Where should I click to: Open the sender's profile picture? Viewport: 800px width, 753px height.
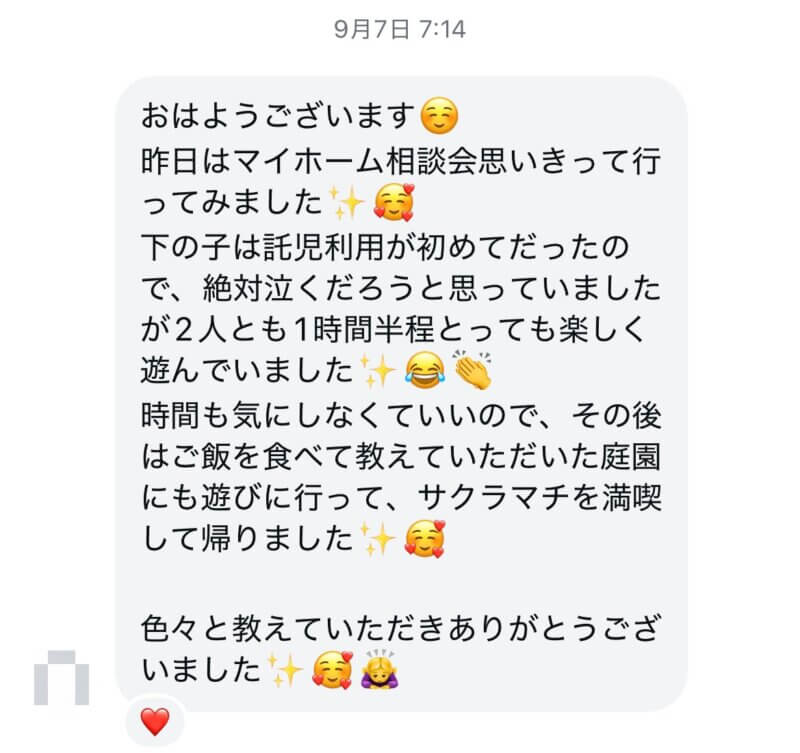coord(61,678)
